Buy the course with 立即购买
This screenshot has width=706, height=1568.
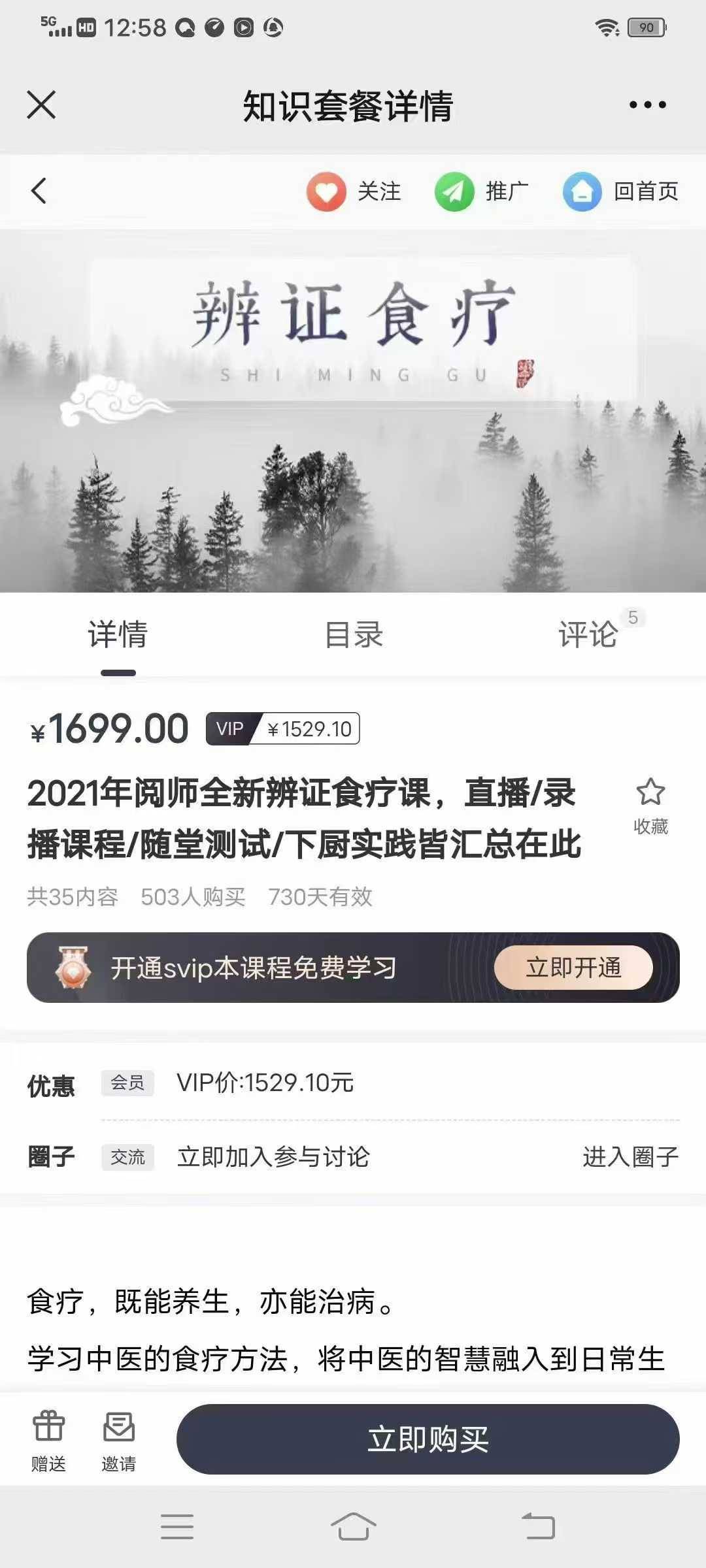click(428, 1440)
